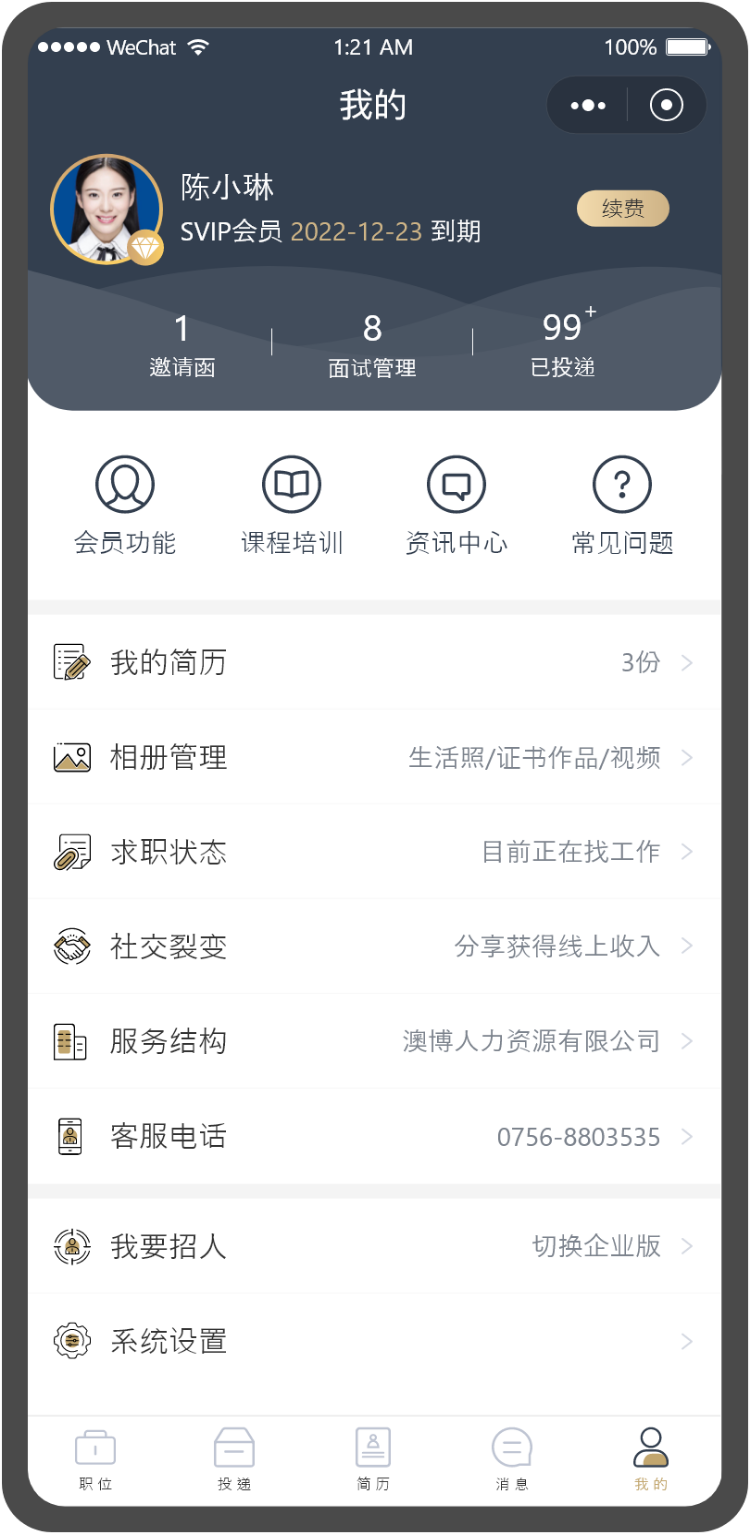Screen dimensions: 750x1534
Task: Open the WeChat mini program more options menu
Action: 588,105
